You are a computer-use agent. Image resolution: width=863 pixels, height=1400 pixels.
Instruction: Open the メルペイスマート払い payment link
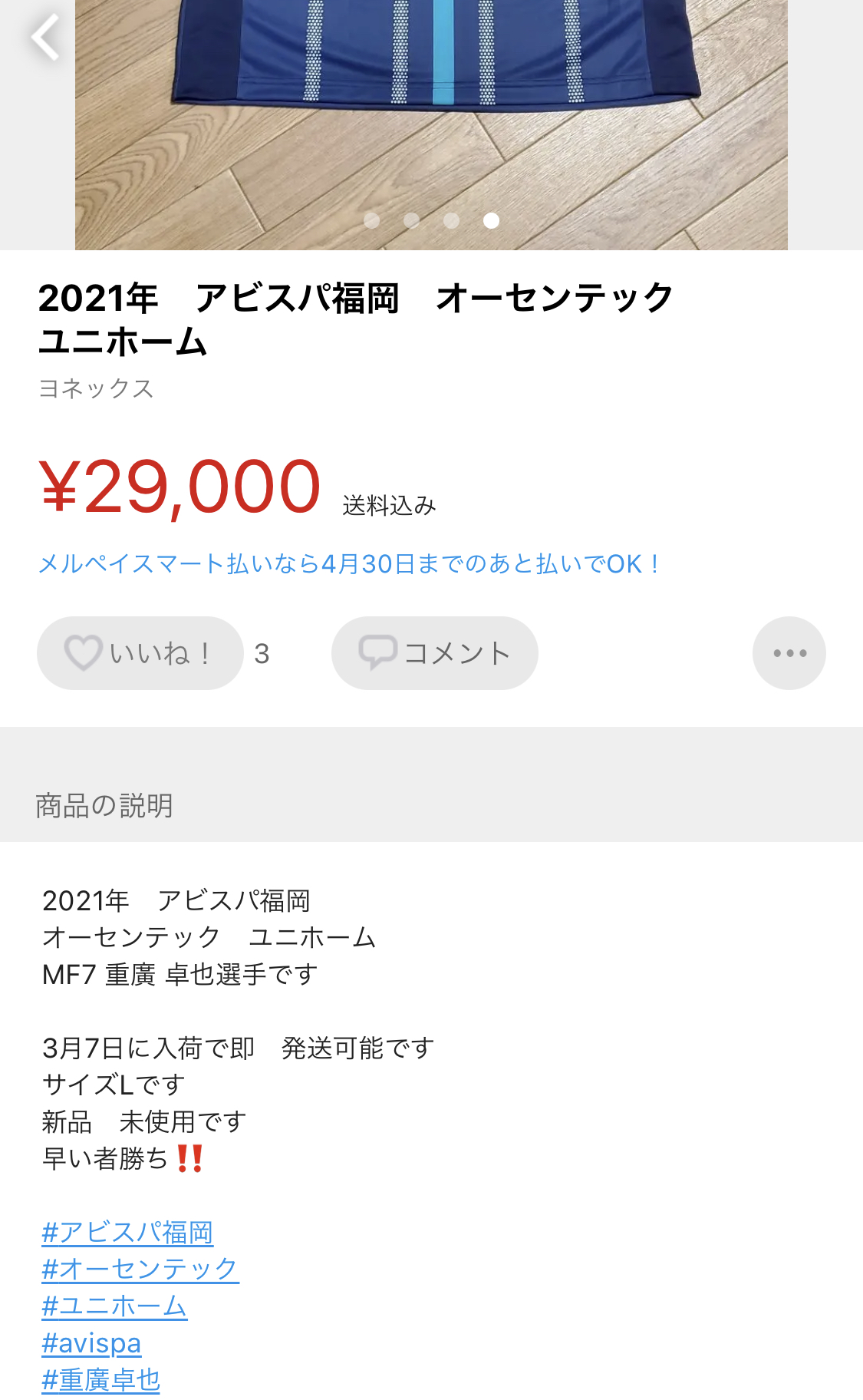[x=349, y=564]
